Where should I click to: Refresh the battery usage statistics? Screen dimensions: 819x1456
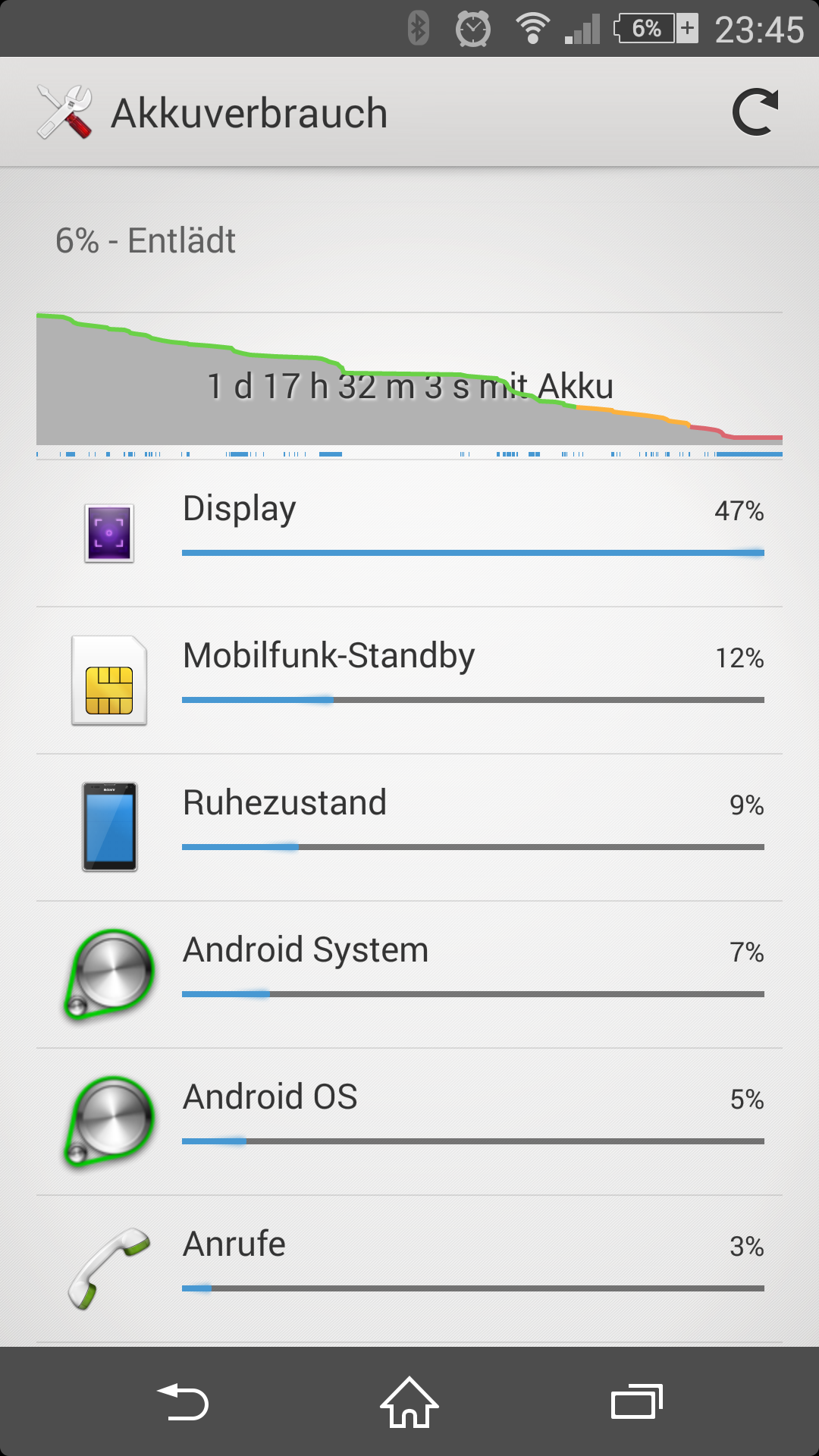(x=755, y=112)
